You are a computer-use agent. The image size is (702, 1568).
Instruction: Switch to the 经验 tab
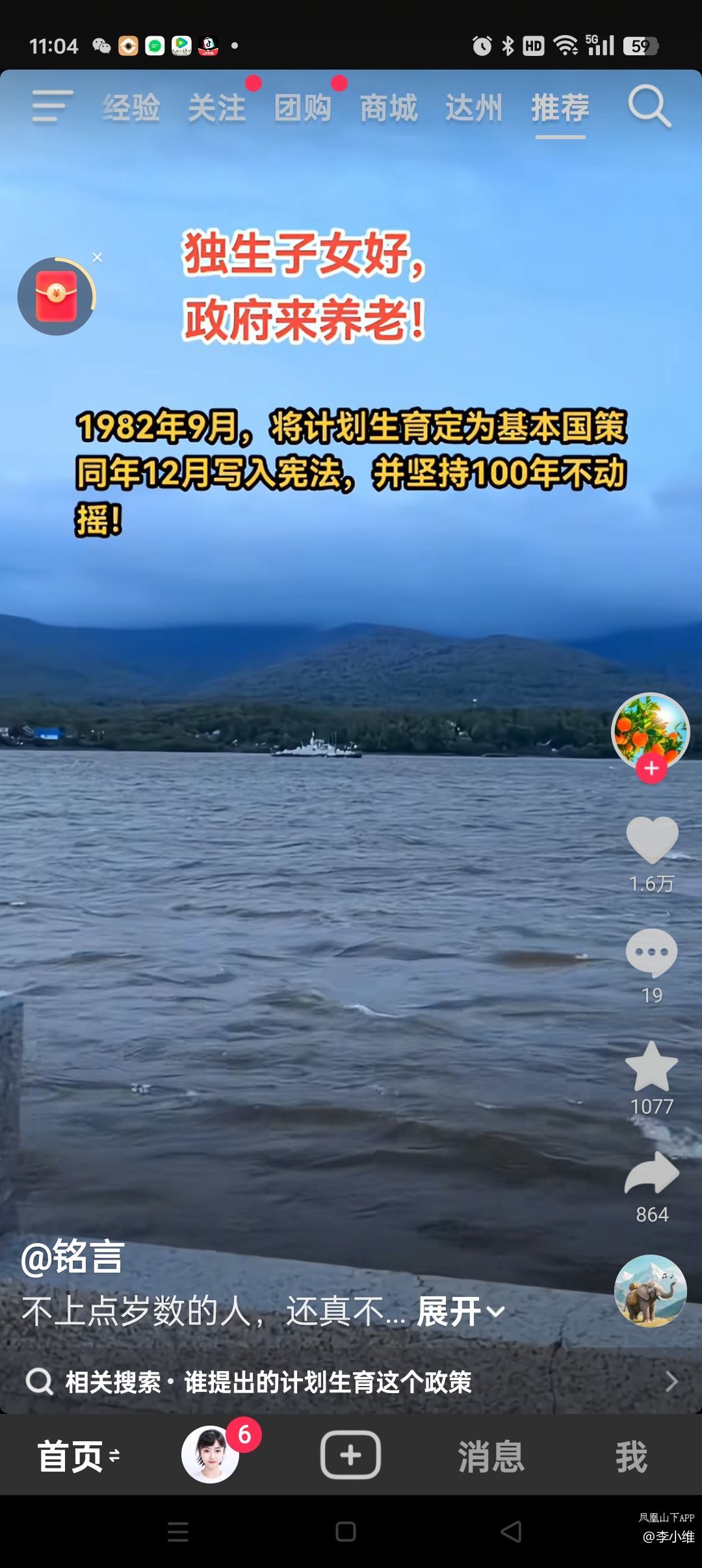tap(131, 108)
